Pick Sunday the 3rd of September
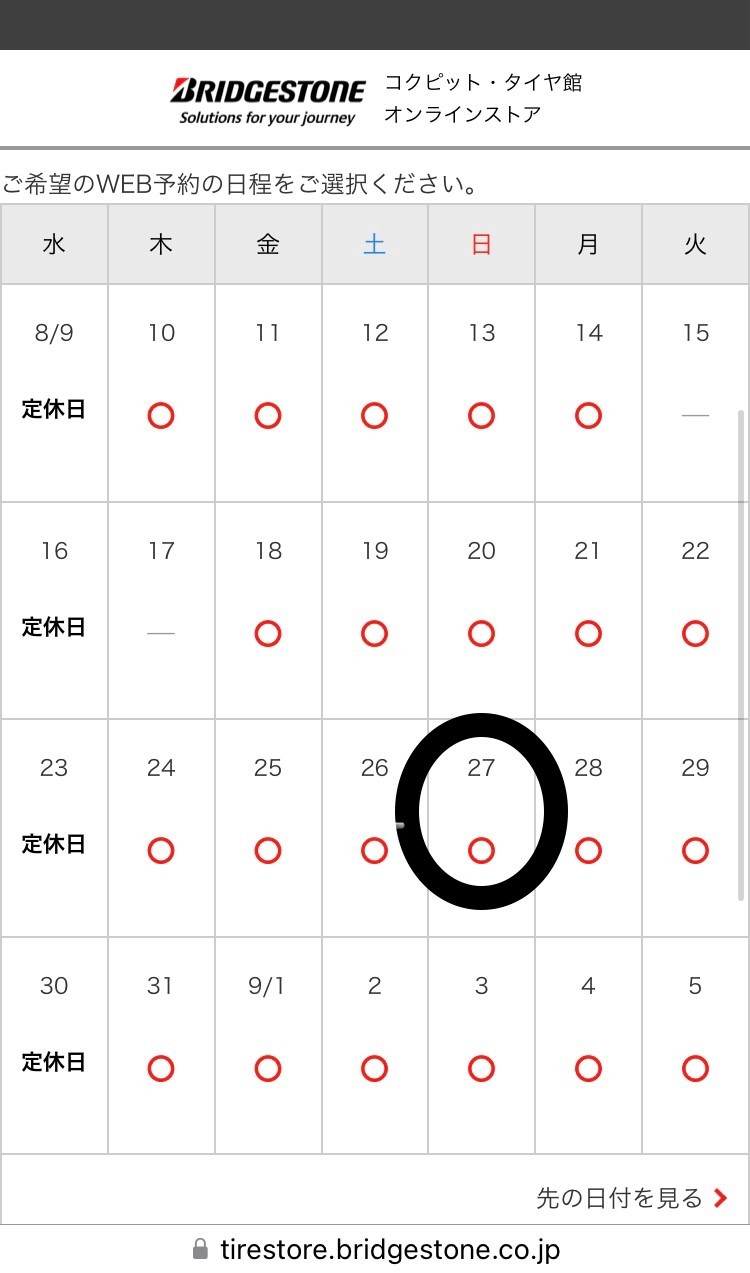Image resolution: width=750 pixels, height=1273 pixels. coord(481,1068)
